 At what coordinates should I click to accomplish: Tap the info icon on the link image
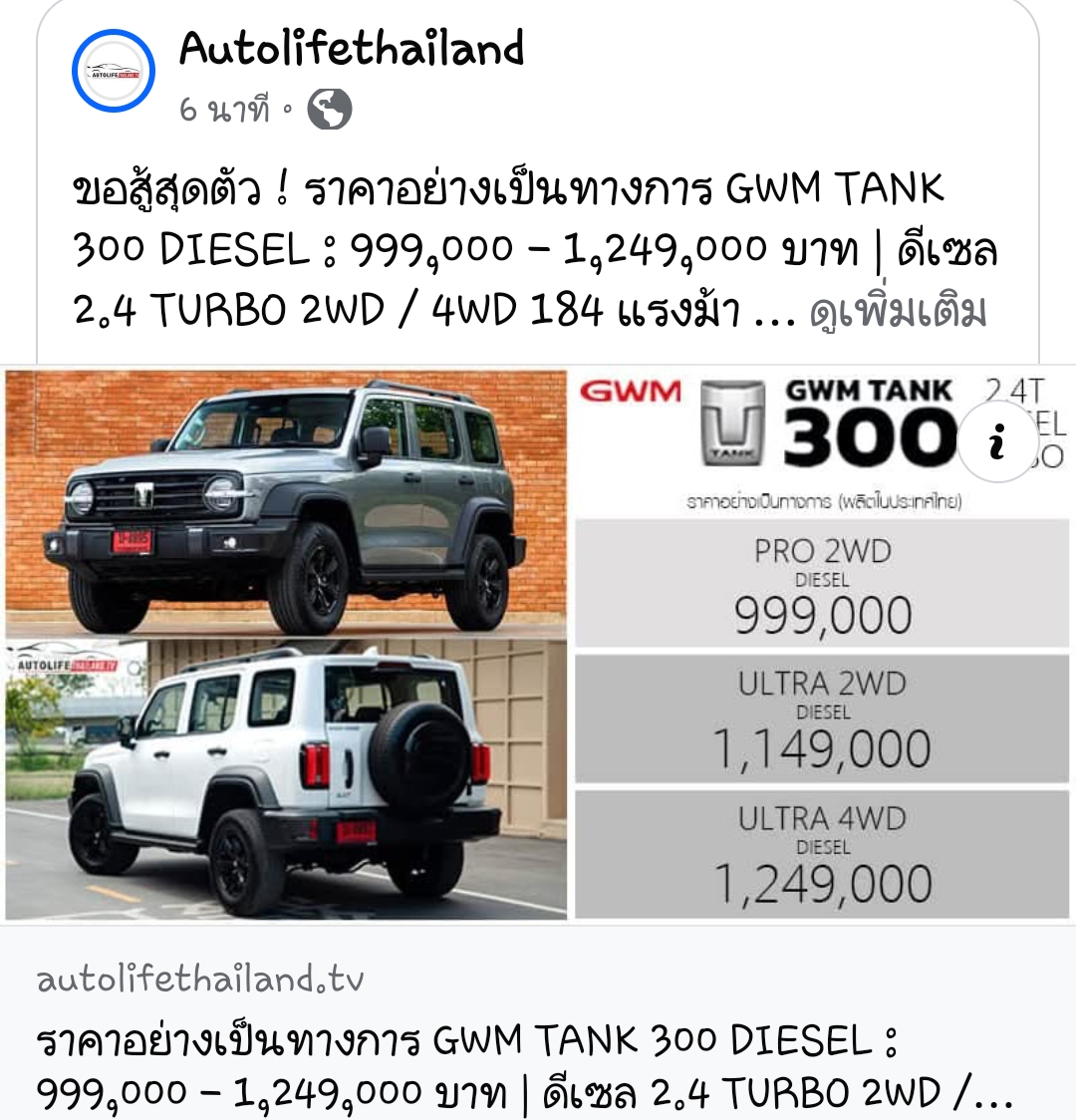(997, 442)
